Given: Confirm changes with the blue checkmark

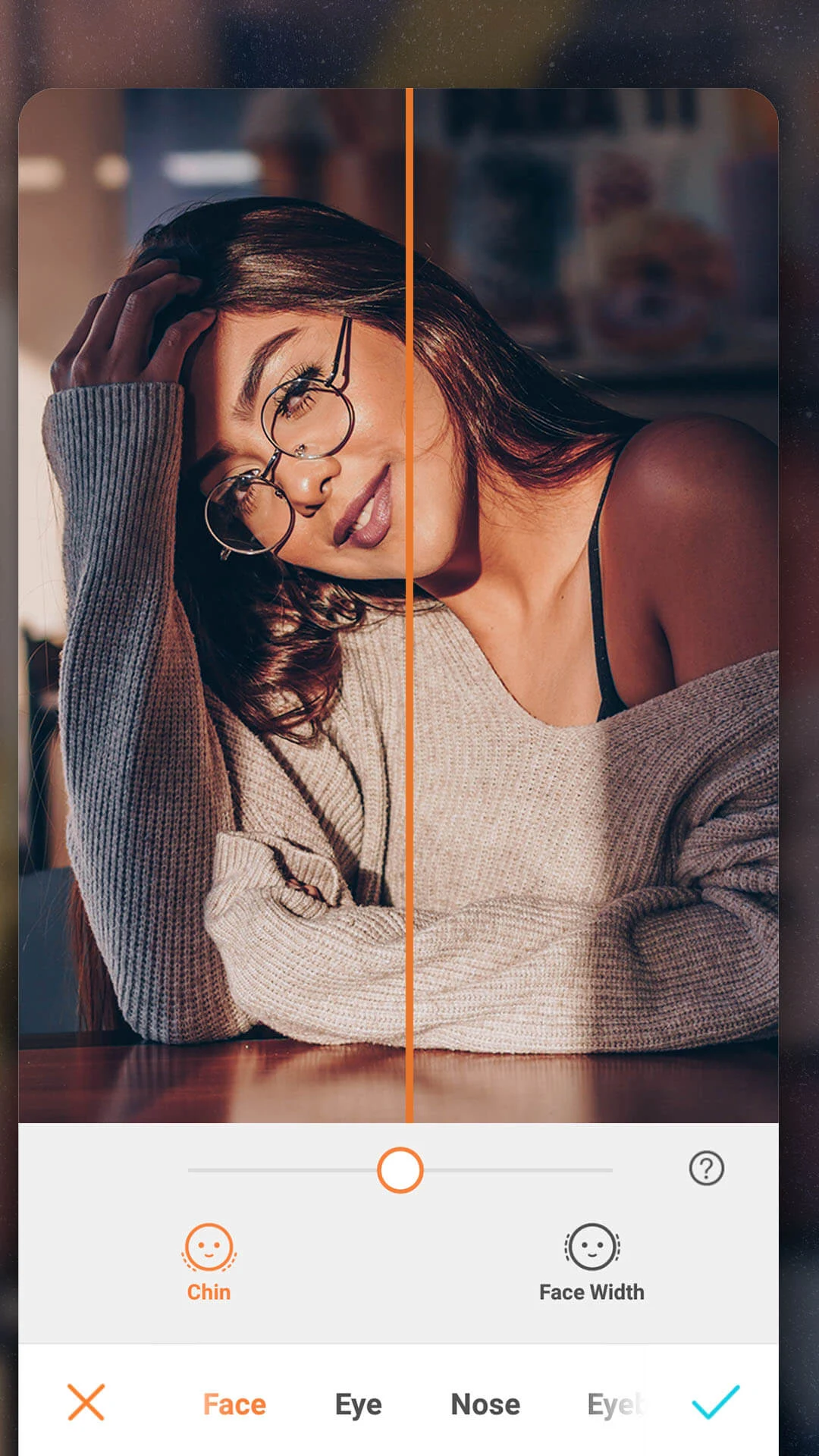Looking at the screenshot, I should (715, 1401).
